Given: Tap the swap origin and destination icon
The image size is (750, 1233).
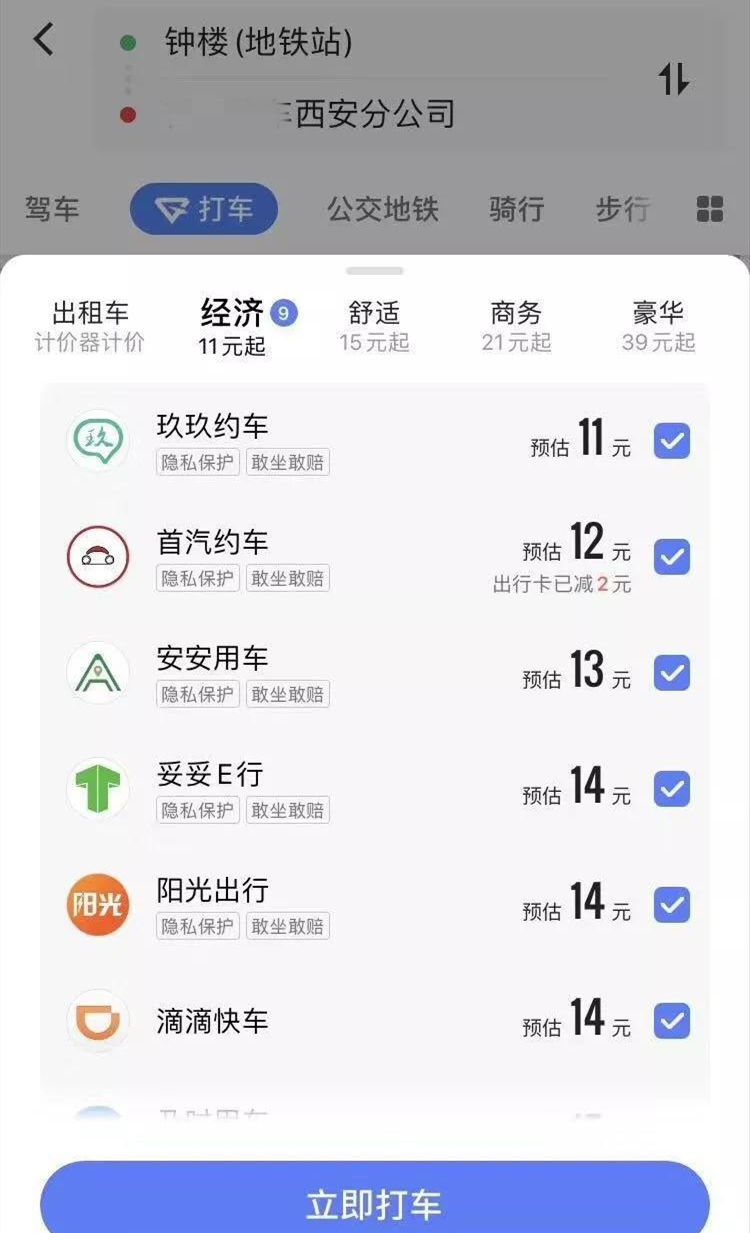Looking at the screenshot, I should 676,77.
